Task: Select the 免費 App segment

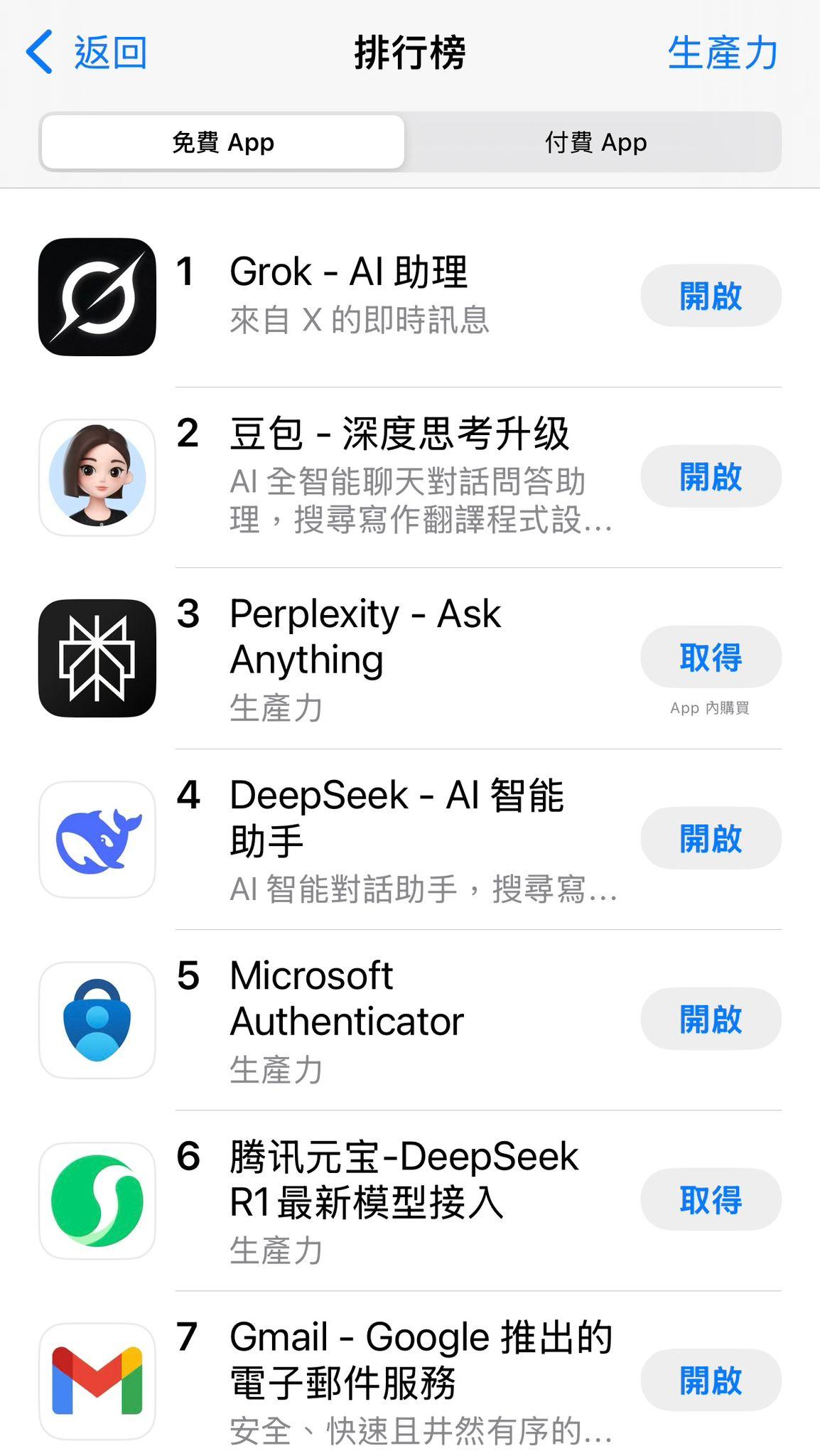Action: (x=223, y=142)
